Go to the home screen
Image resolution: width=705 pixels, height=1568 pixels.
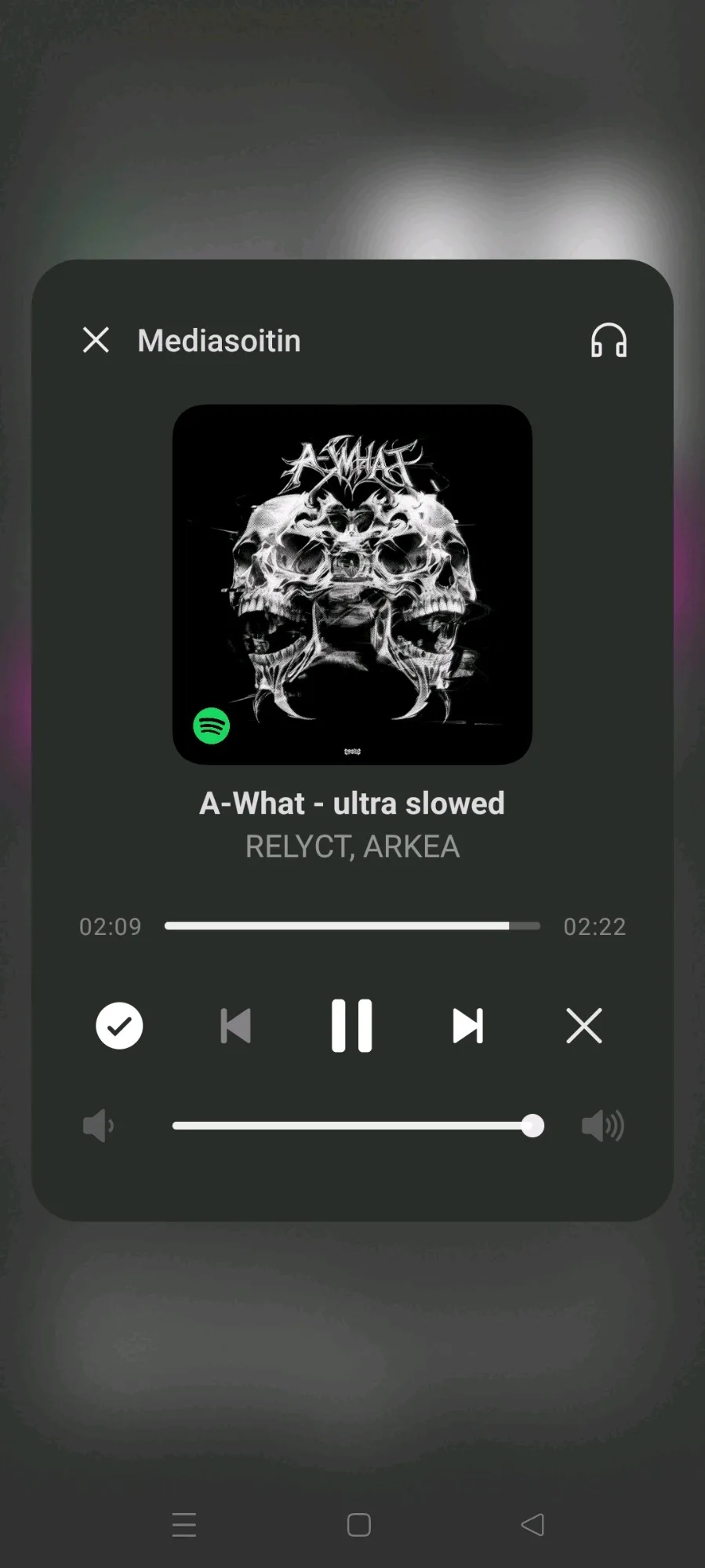coord(358,1525)
